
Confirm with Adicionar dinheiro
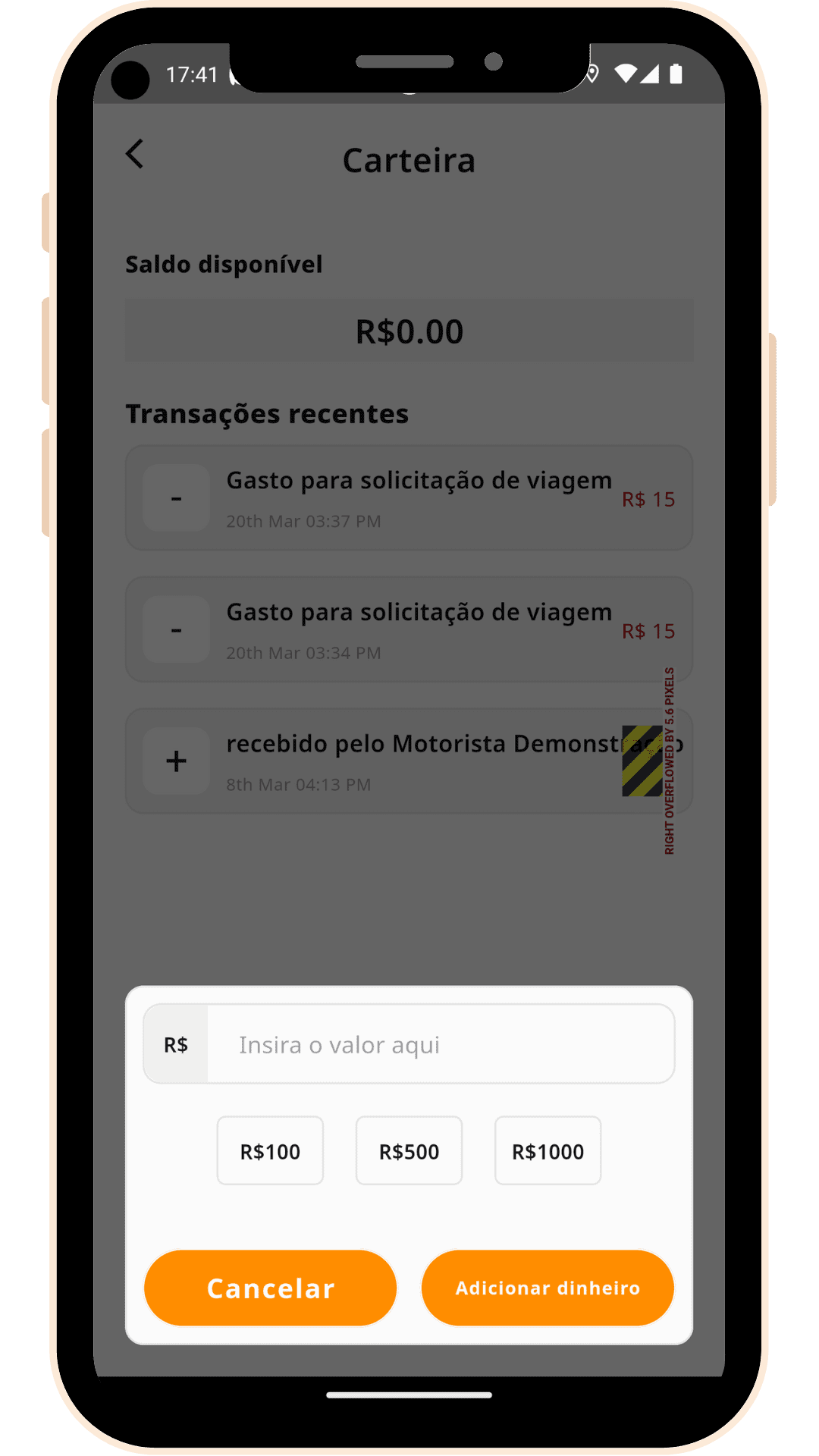pyautogui.click(x=548, y=1288)
